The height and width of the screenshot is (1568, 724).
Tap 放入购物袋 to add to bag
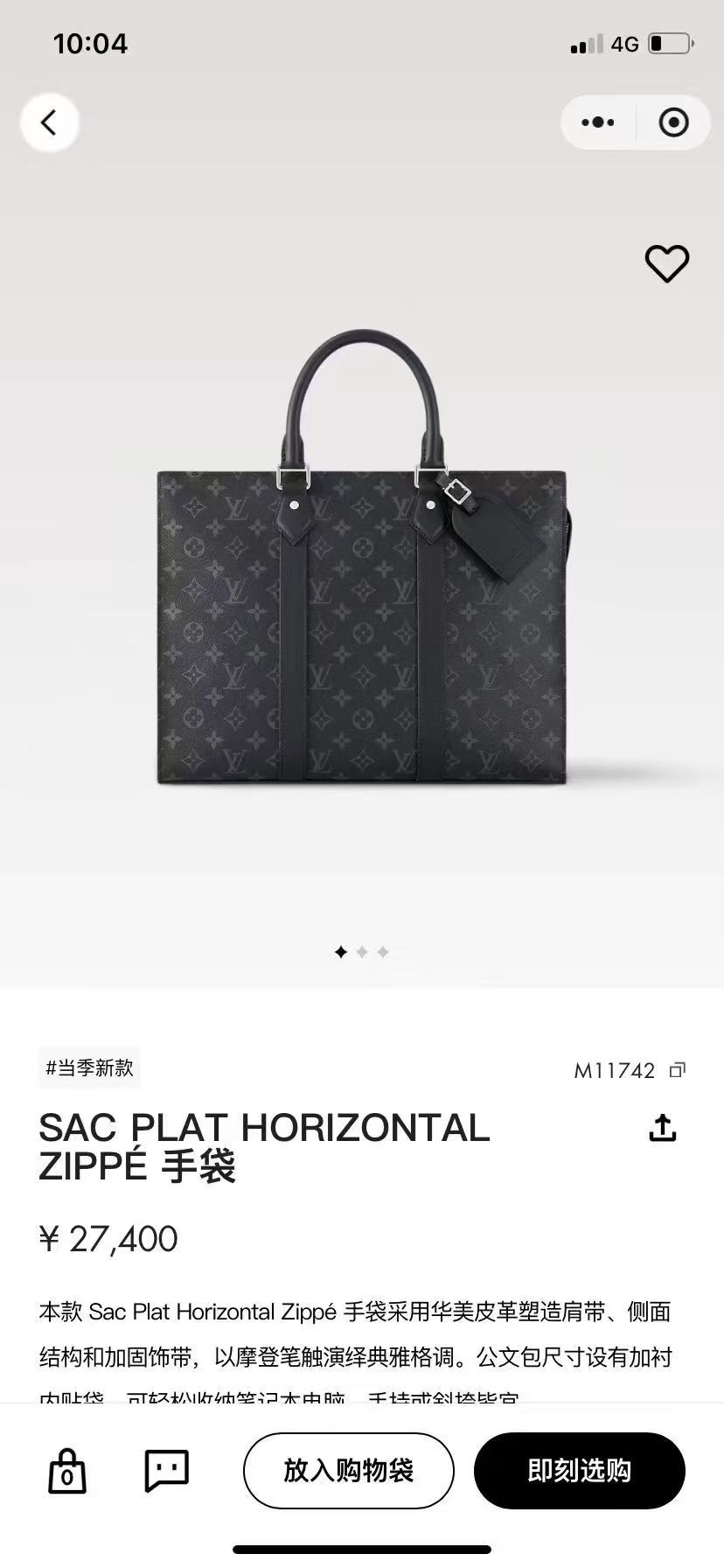point(348,1470)
